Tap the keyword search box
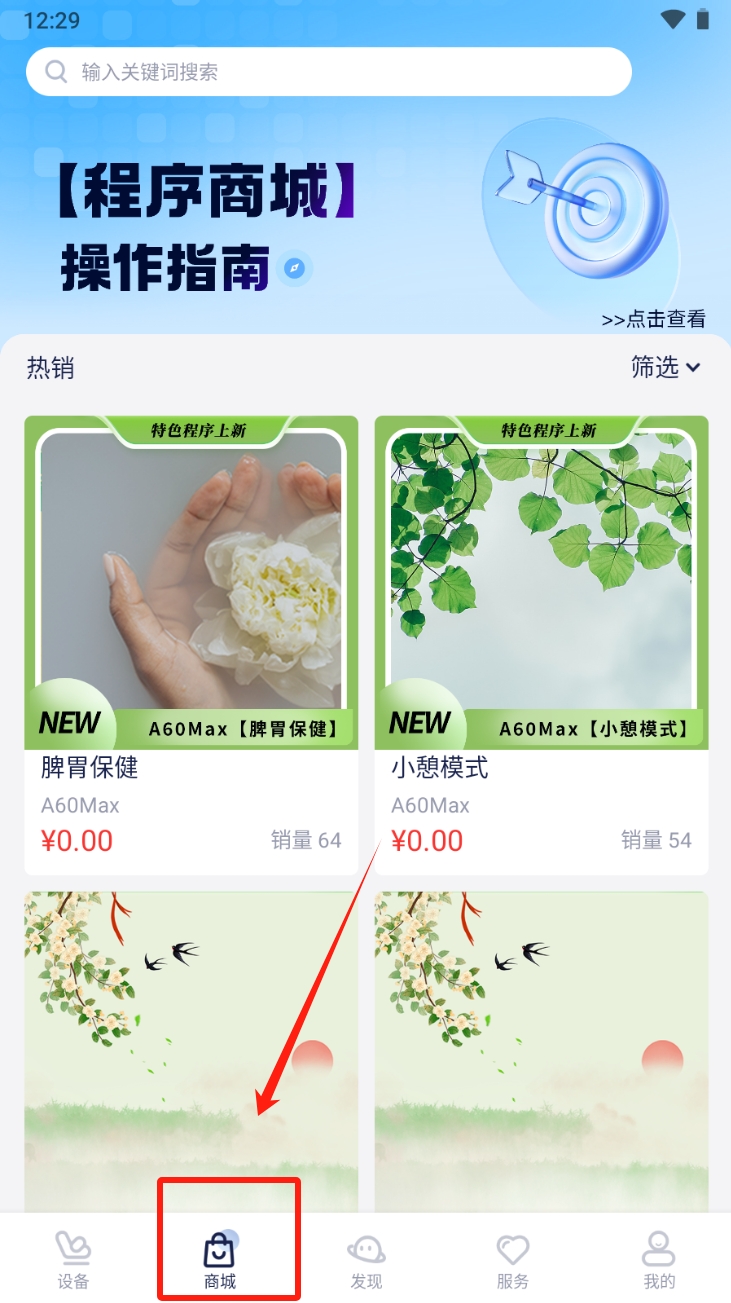Viewport: 731px width, 1303px height. click(330, 72)
